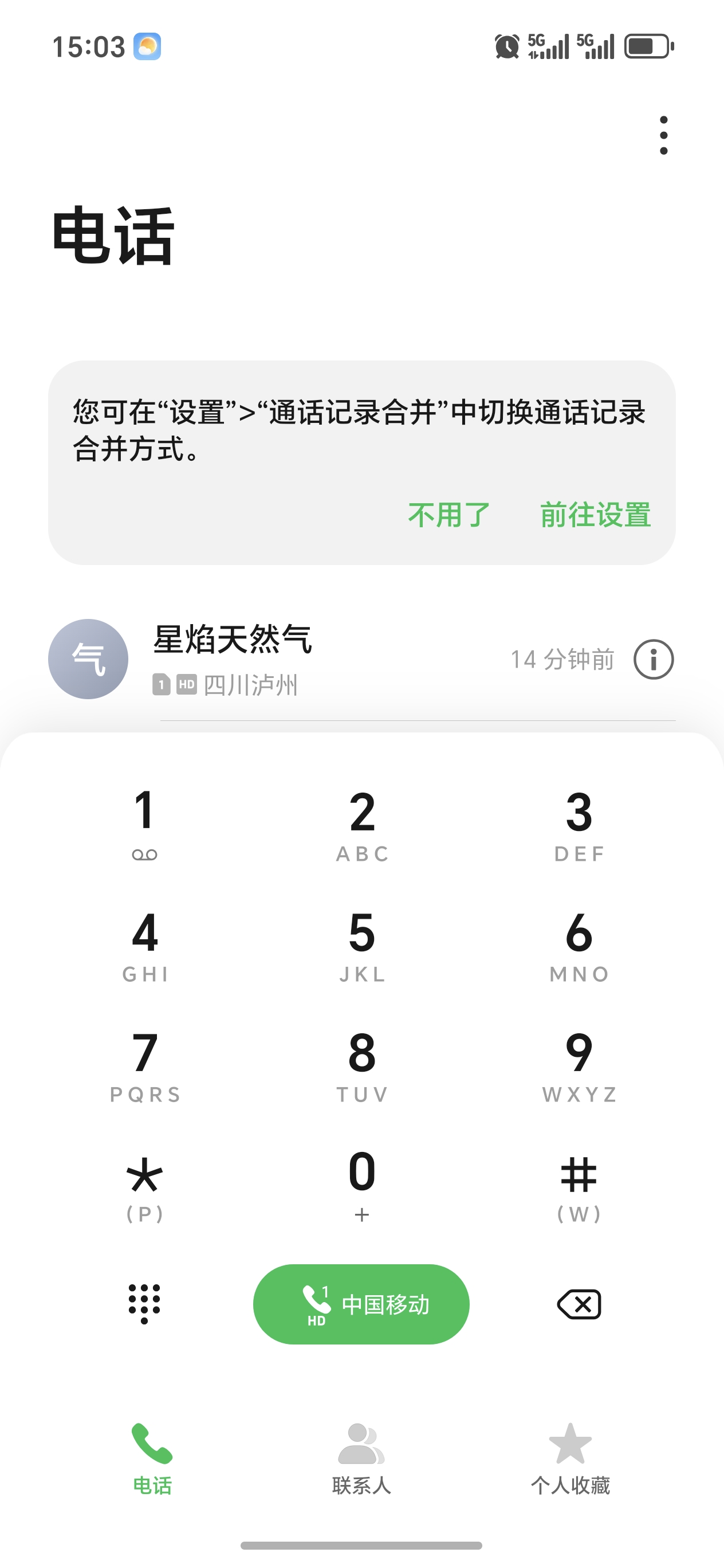Image resolution: width=724 pixels, height=1568 pixels.
Task: Switch to the 联系人 tab
Action: (361, 1459)
